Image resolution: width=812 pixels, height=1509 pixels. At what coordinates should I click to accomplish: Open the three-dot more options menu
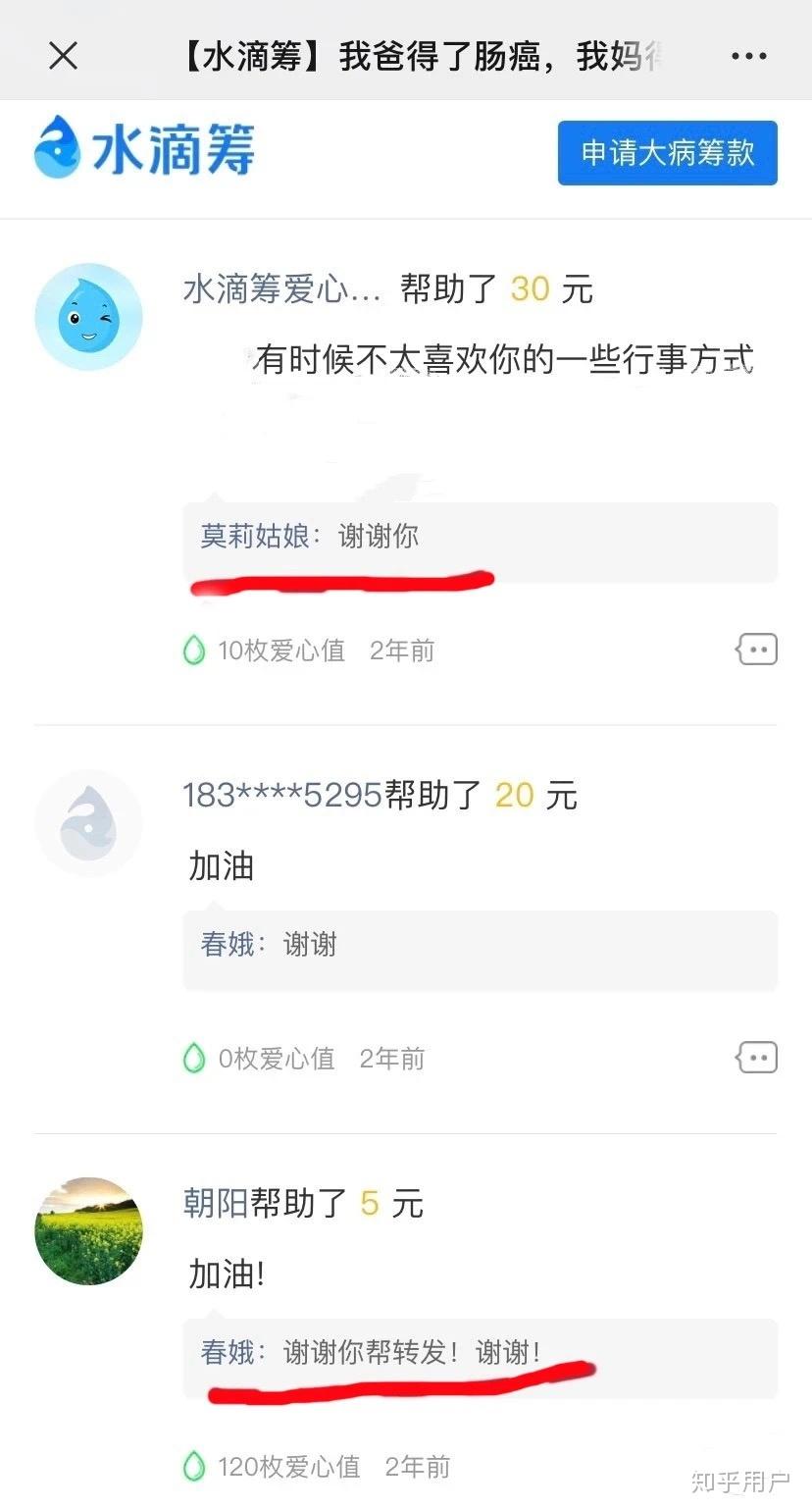(748, 56)
